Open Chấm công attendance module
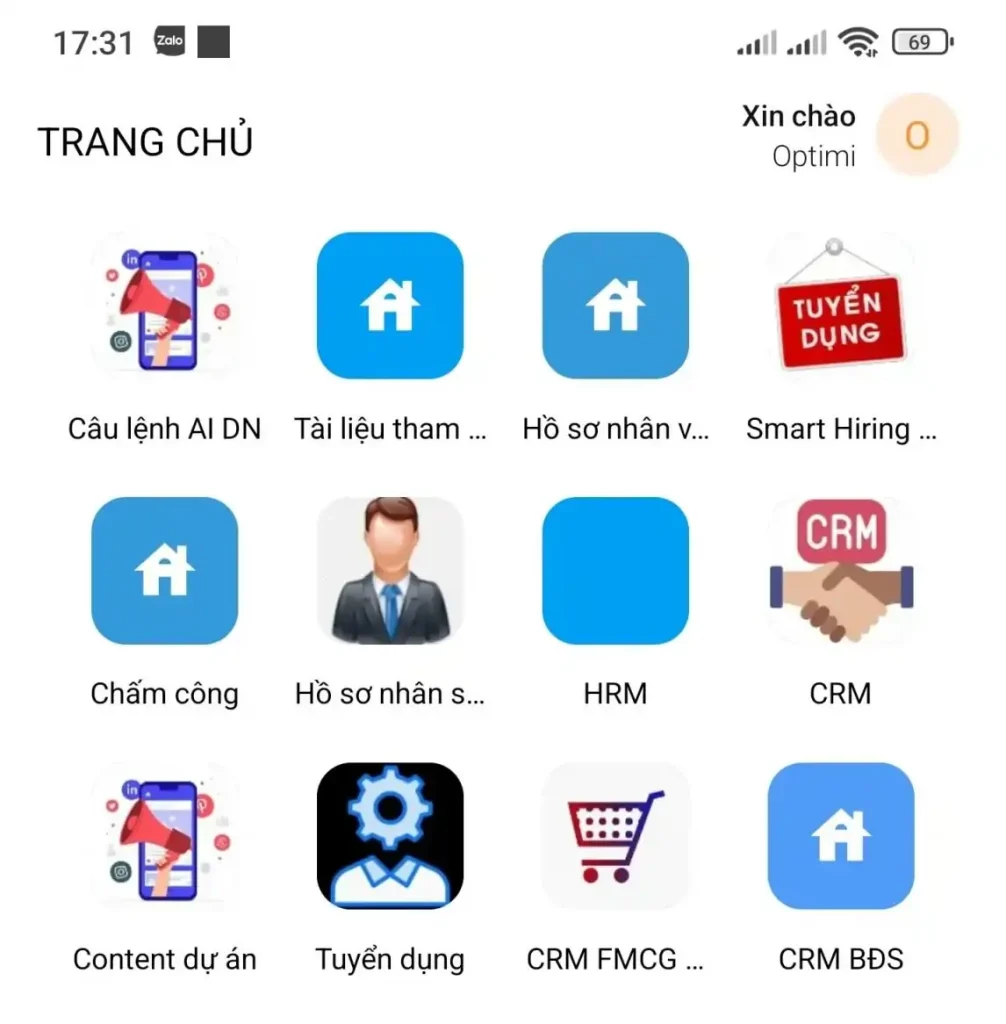 pos(164,571)
